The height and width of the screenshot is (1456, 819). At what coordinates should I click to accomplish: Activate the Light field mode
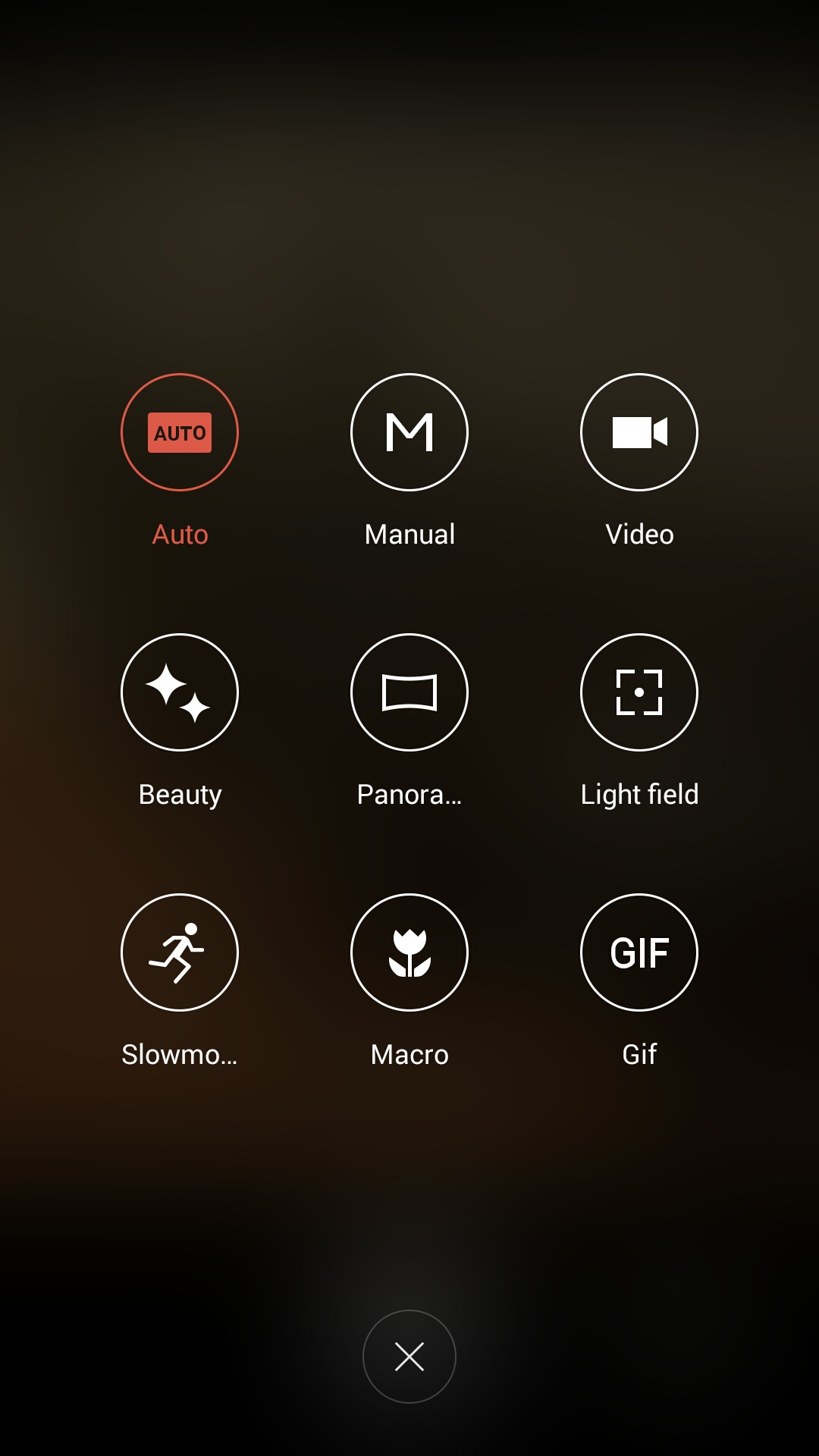click(x=639, y=692)
